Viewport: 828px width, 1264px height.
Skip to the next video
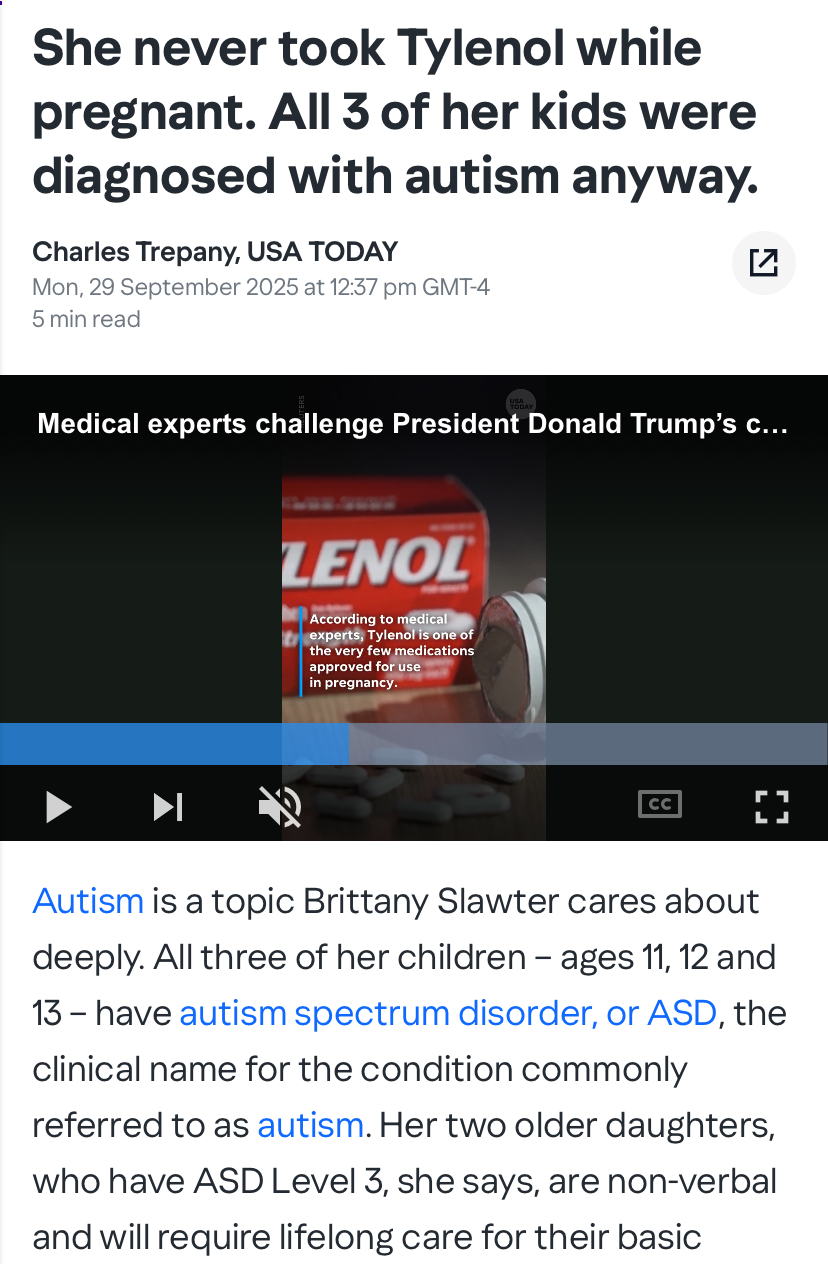[x=168, y=806]
